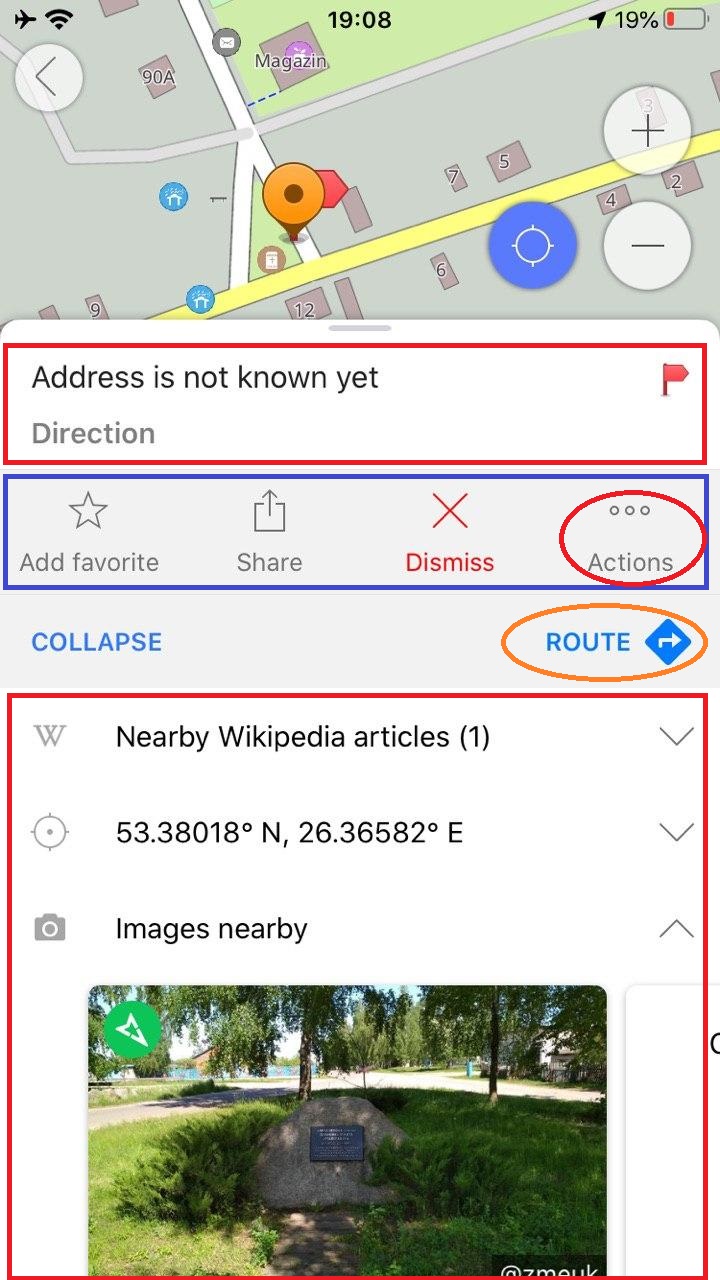Viewport: 720px width, 1280px height.
Task: Expand the coordinates row
Action: tap(676, 832)
